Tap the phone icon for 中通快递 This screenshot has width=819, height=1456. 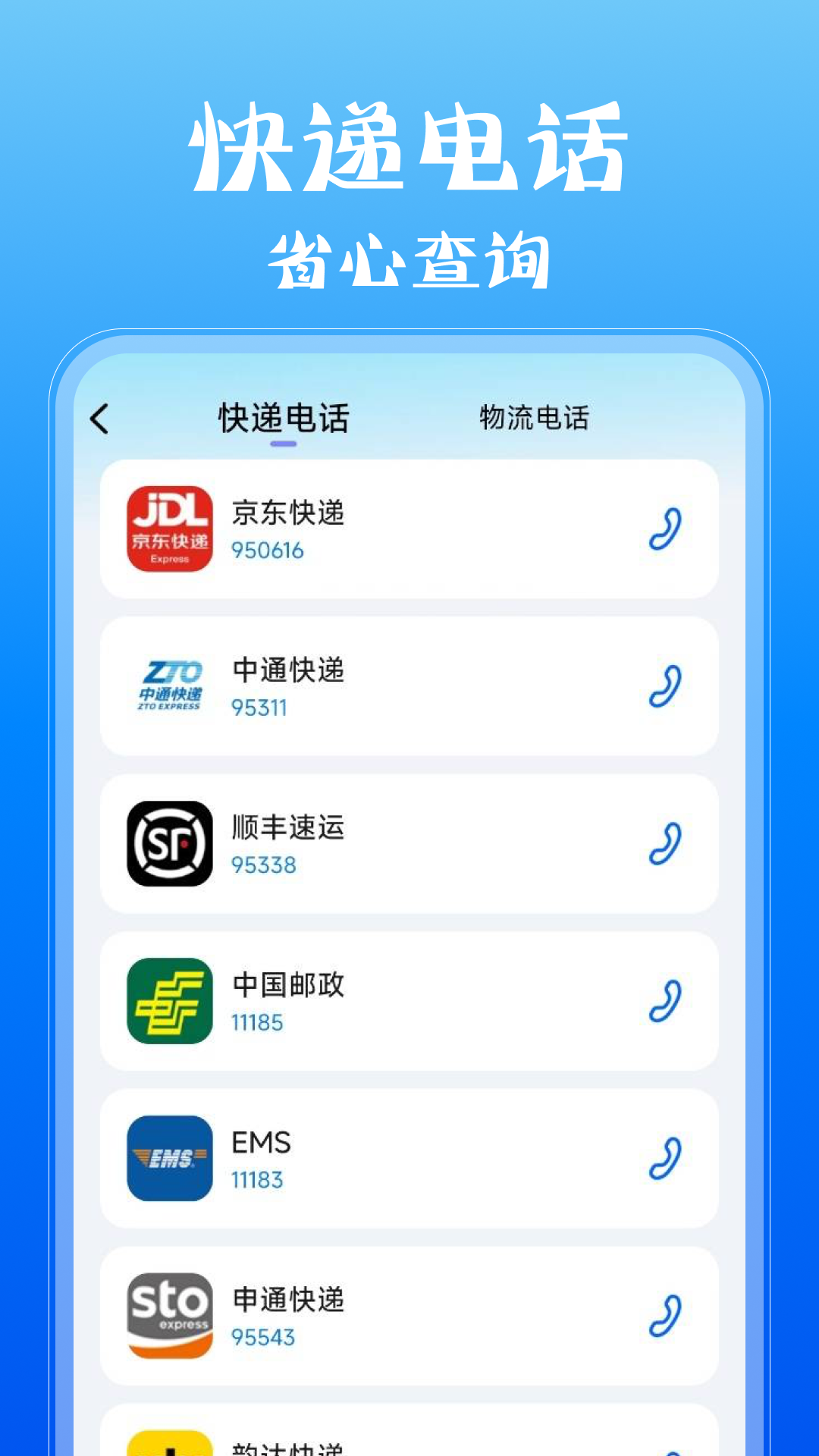click(x=665, y=686)
